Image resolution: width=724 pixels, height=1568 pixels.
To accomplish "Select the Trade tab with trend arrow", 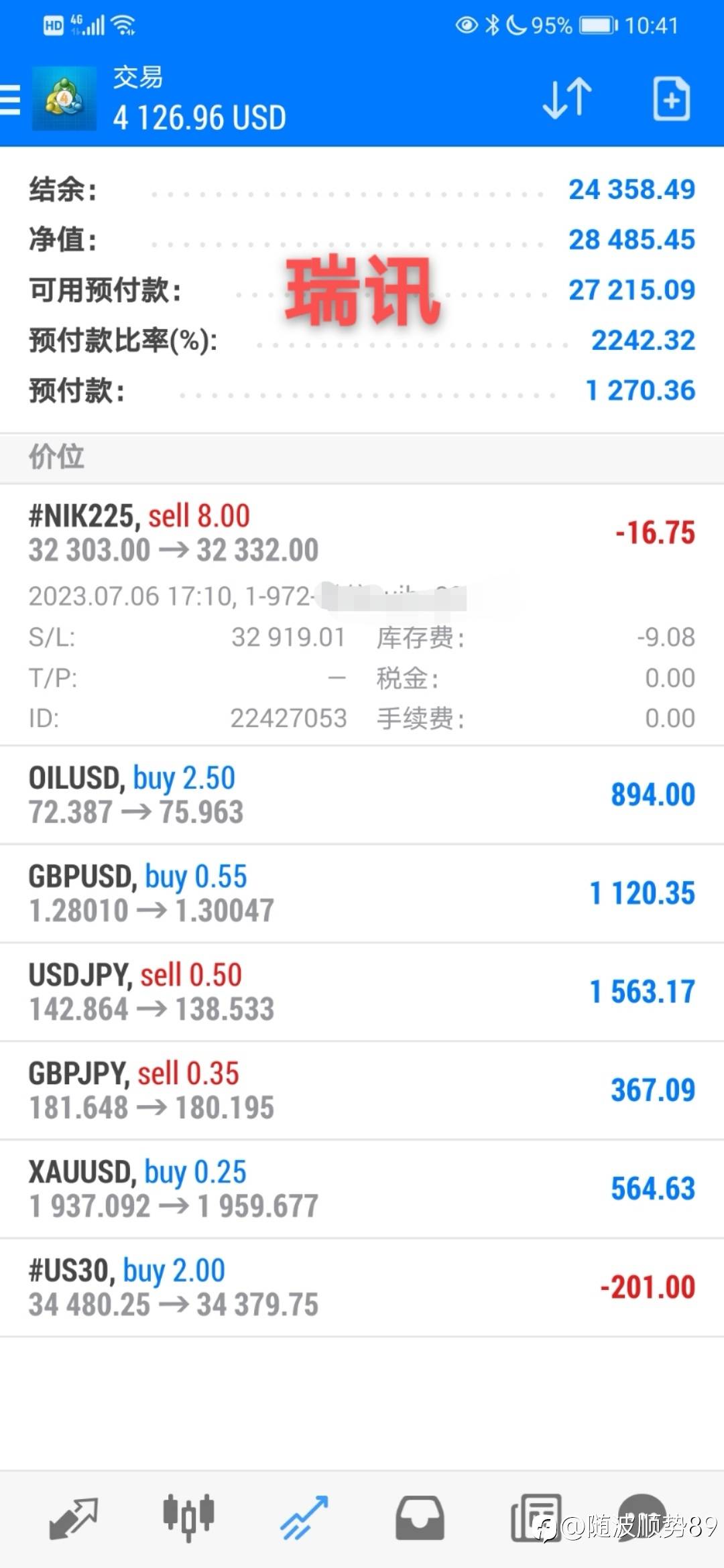I will point(304,1518).
